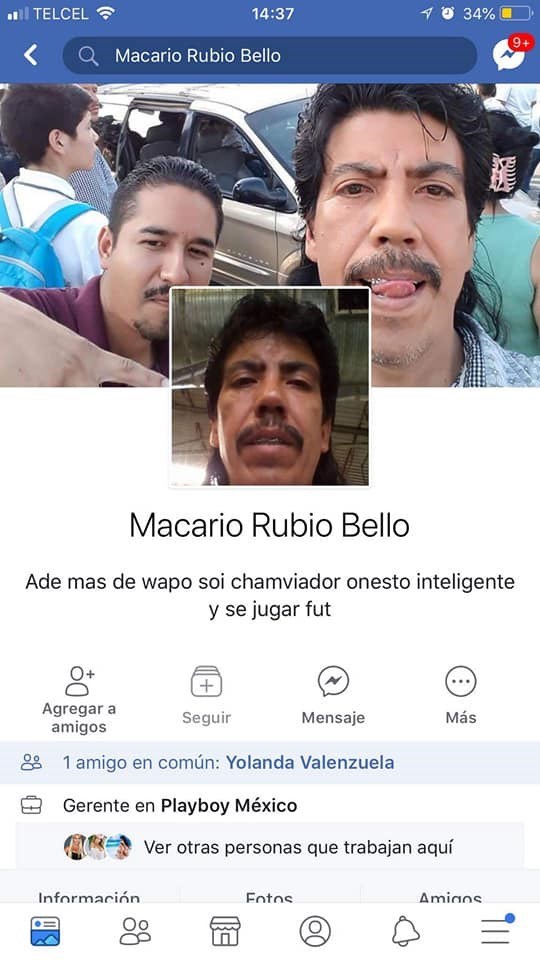Open the Playboy México workplace page
540x960 pixels.
point(229,806)
